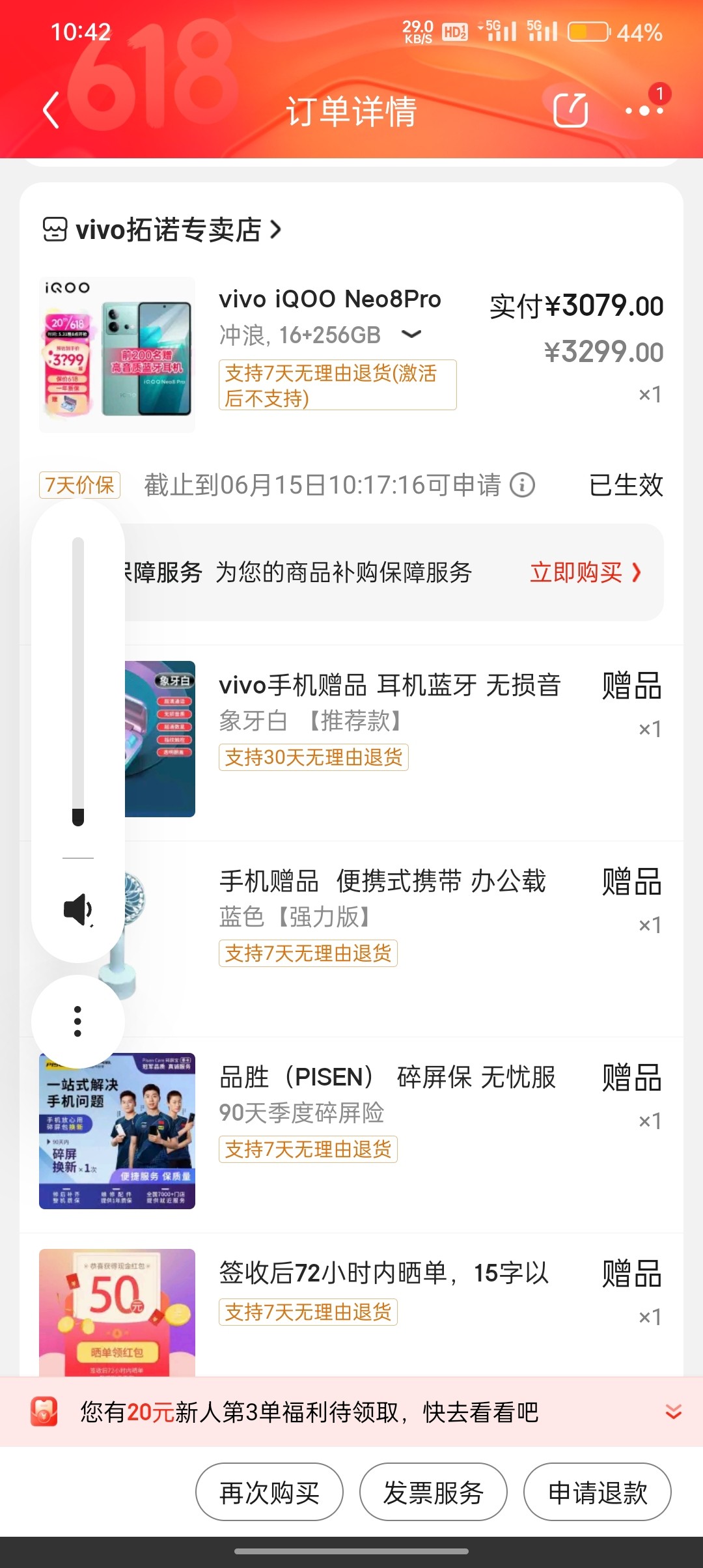Tap 申请退款 to request refund
The width and height of the screenshot is (703, 1568).
[598, 1492]
